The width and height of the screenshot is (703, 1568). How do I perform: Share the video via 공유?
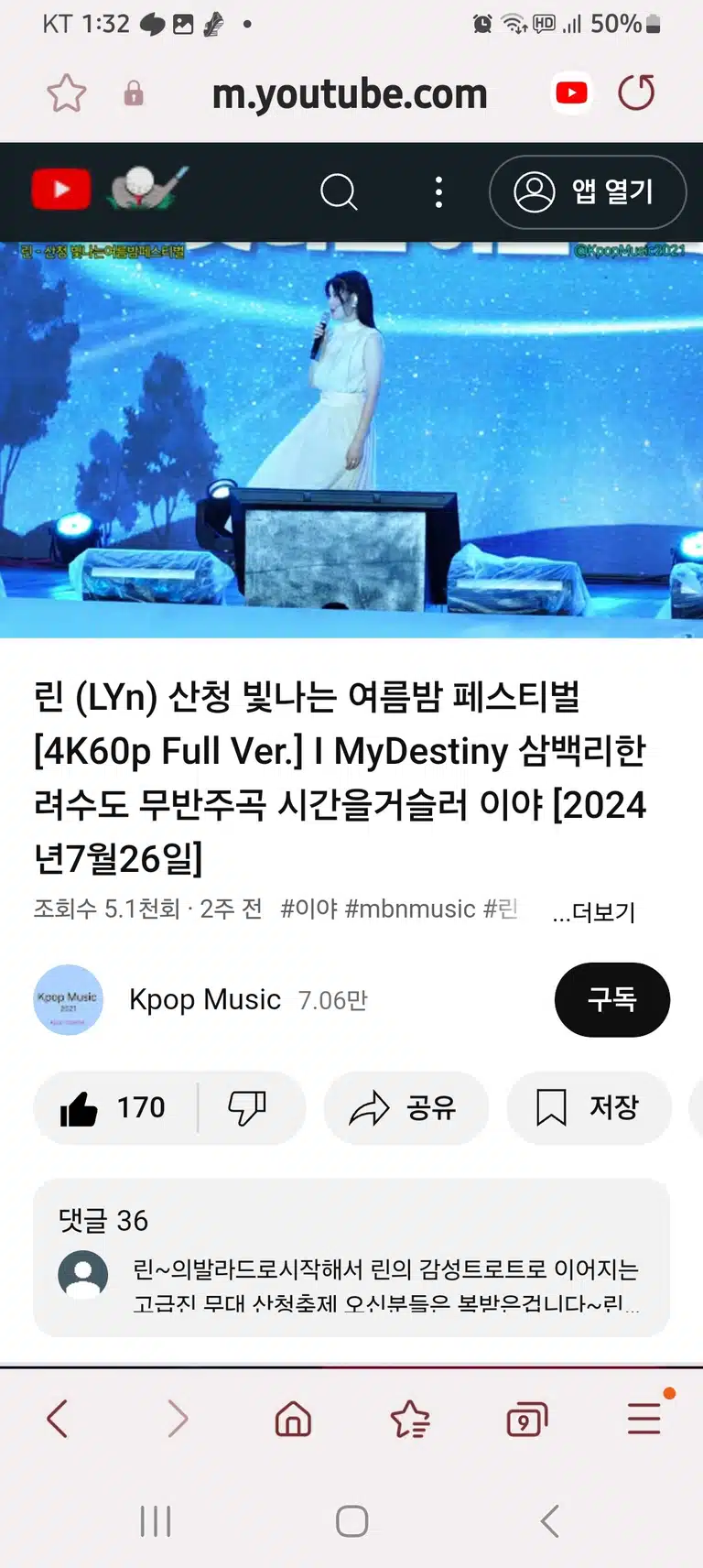click(x=406, y=1108)
